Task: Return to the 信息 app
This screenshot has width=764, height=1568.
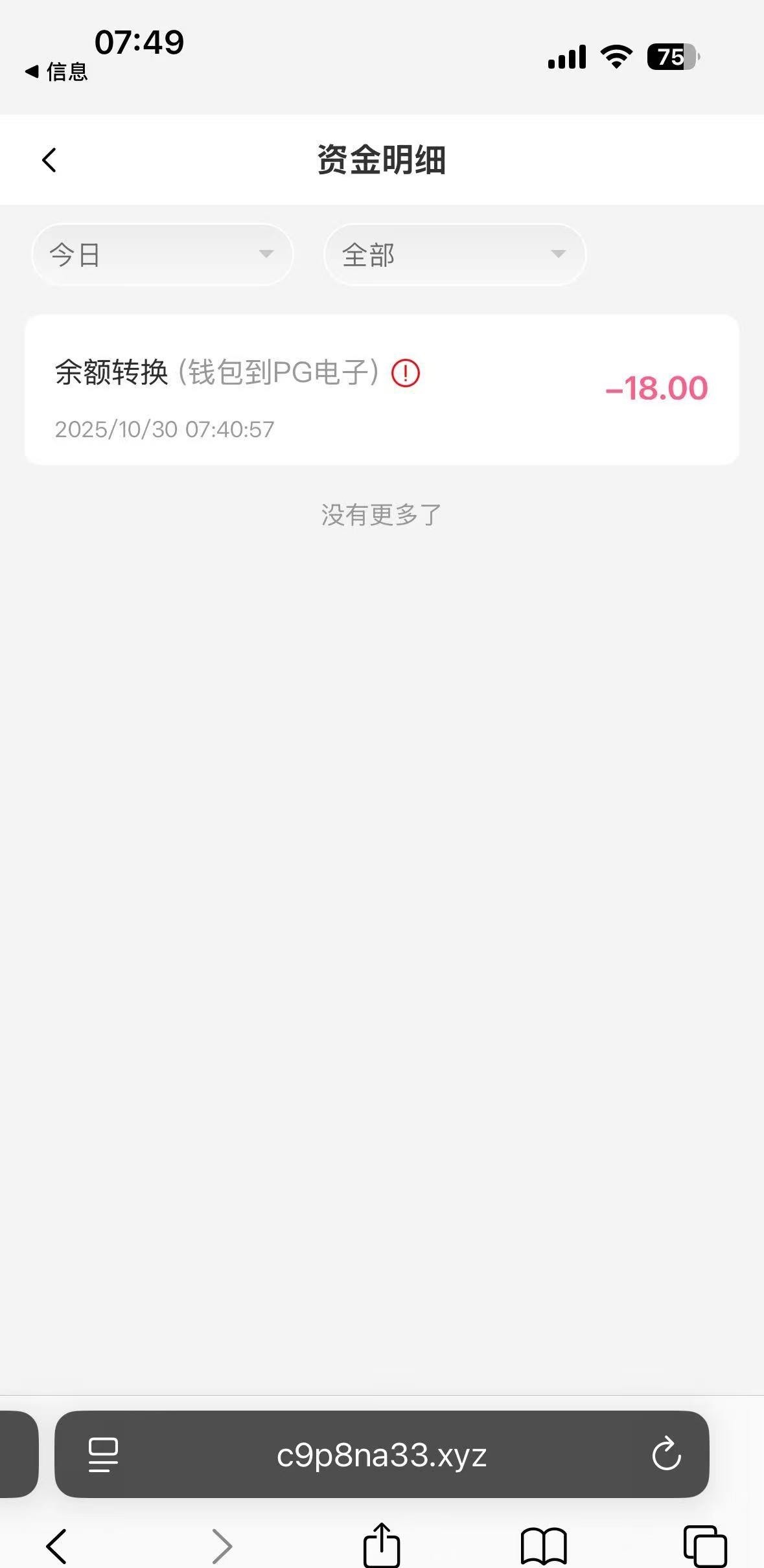Action: [x=56, y=72]
